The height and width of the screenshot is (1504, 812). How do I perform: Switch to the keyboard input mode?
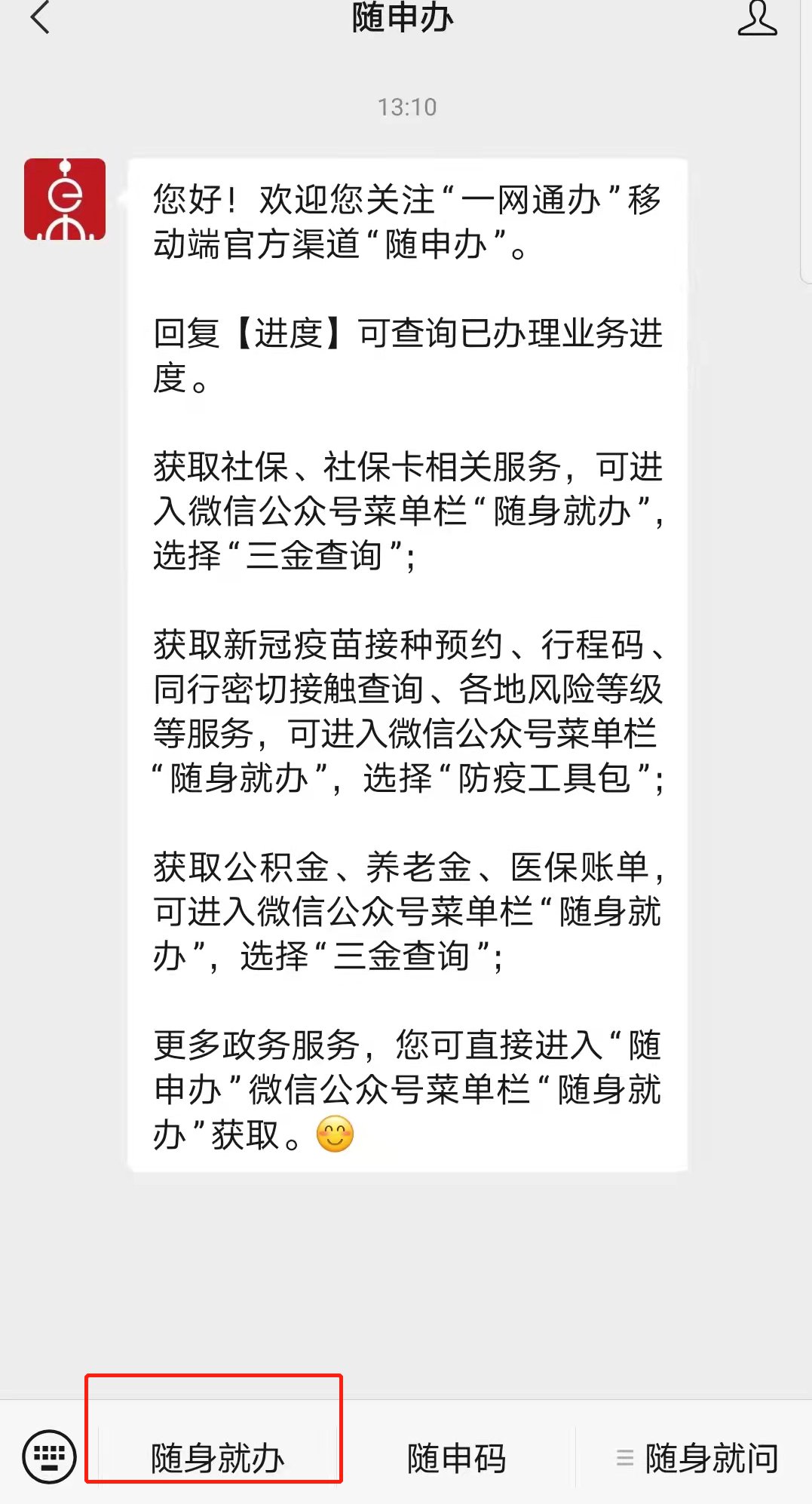pyautogui.click(x=49, y=1456)
